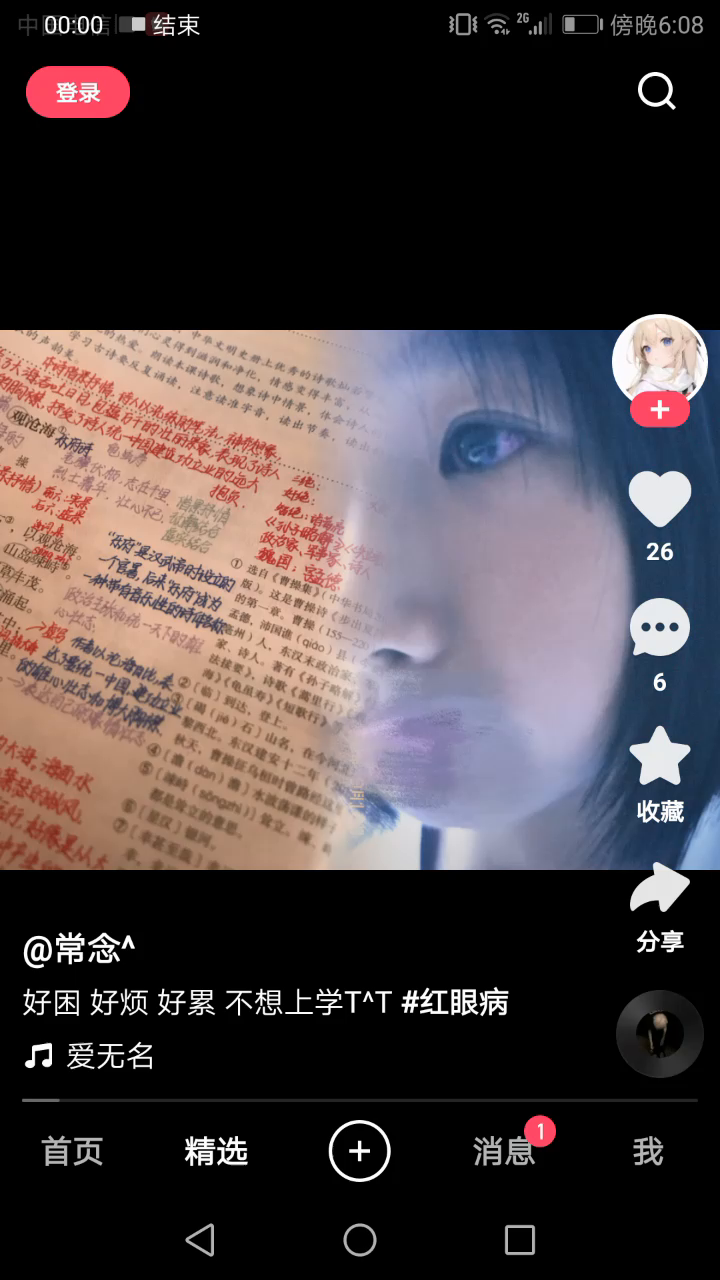Open the 爱无名 music track
The height and width of the screenshot is (1280, 720).
click(x=110, y=1056)
